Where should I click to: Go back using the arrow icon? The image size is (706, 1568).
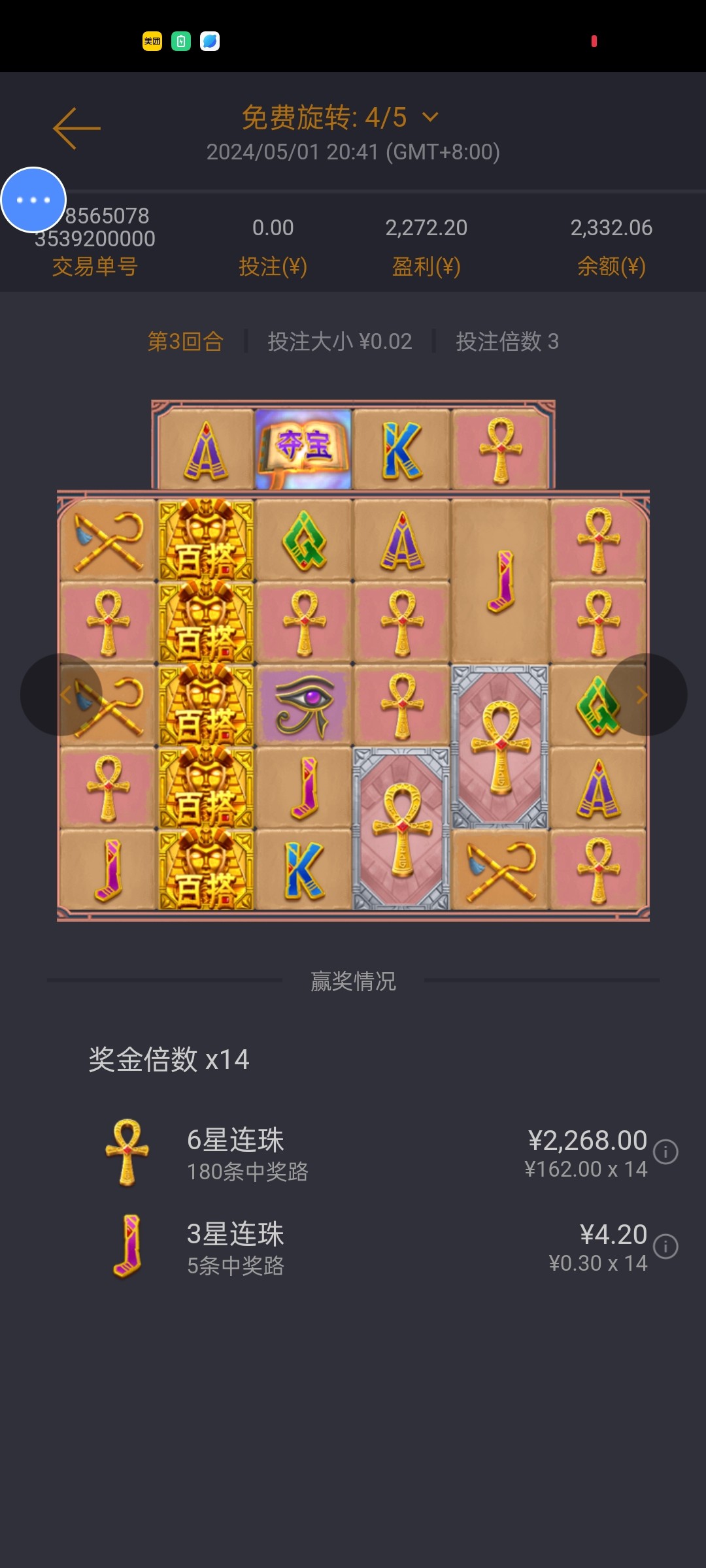[x=76, y=128]
